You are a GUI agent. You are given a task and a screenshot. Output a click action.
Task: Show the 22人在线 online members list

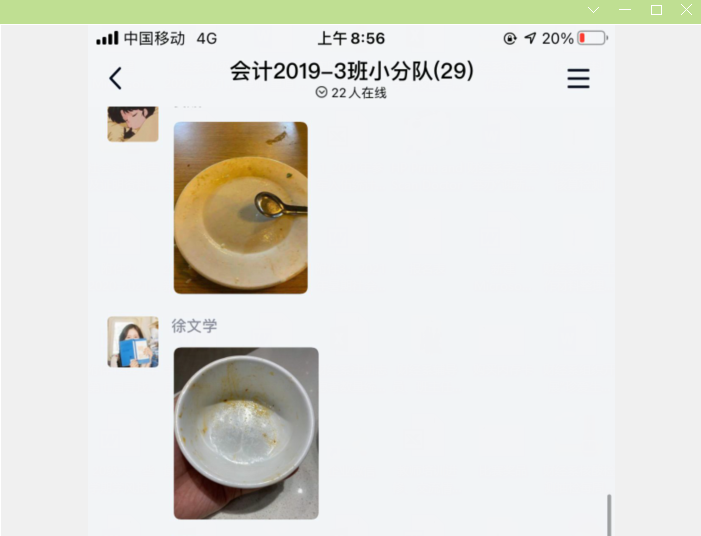[x=351, y=93]
